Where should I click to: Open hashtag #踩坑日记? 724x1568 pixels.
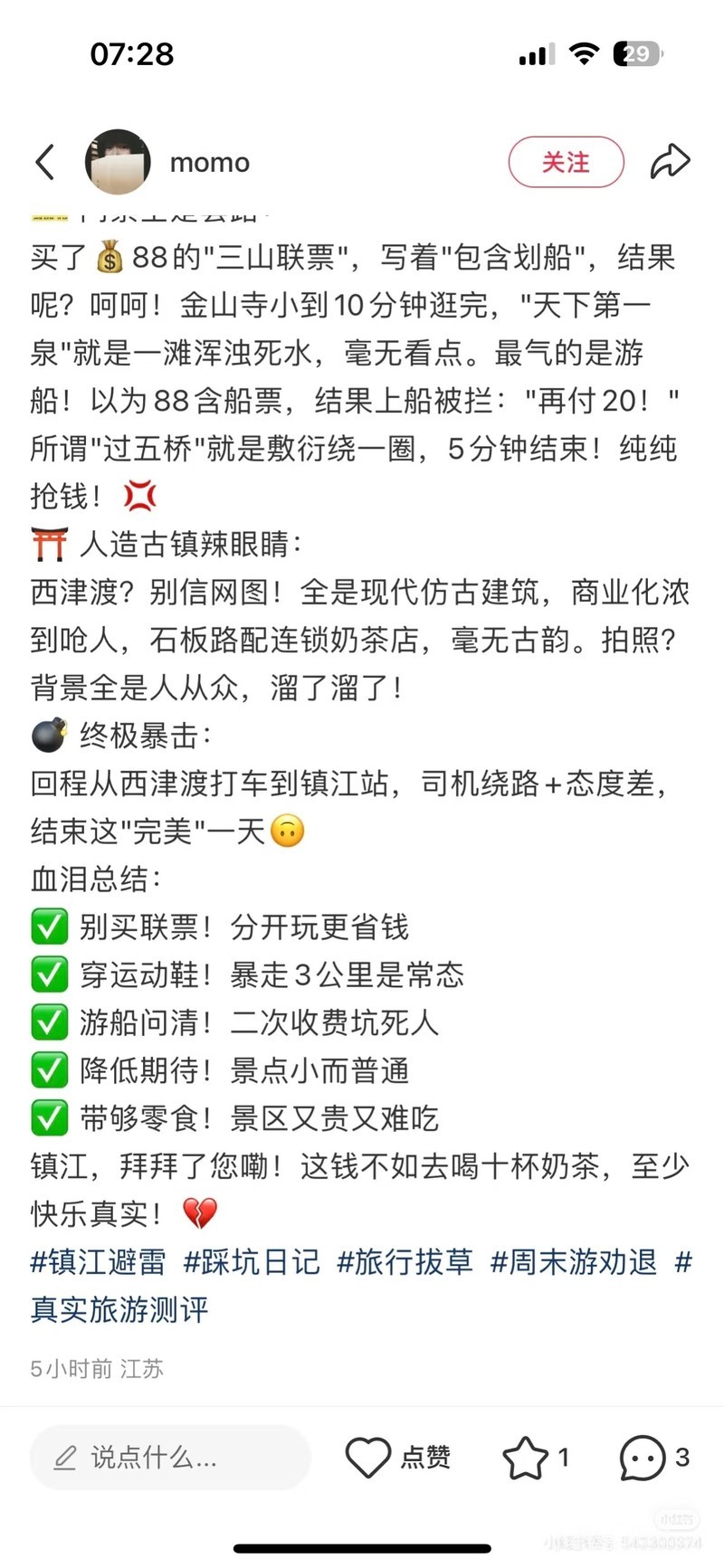click(252, 1261)
